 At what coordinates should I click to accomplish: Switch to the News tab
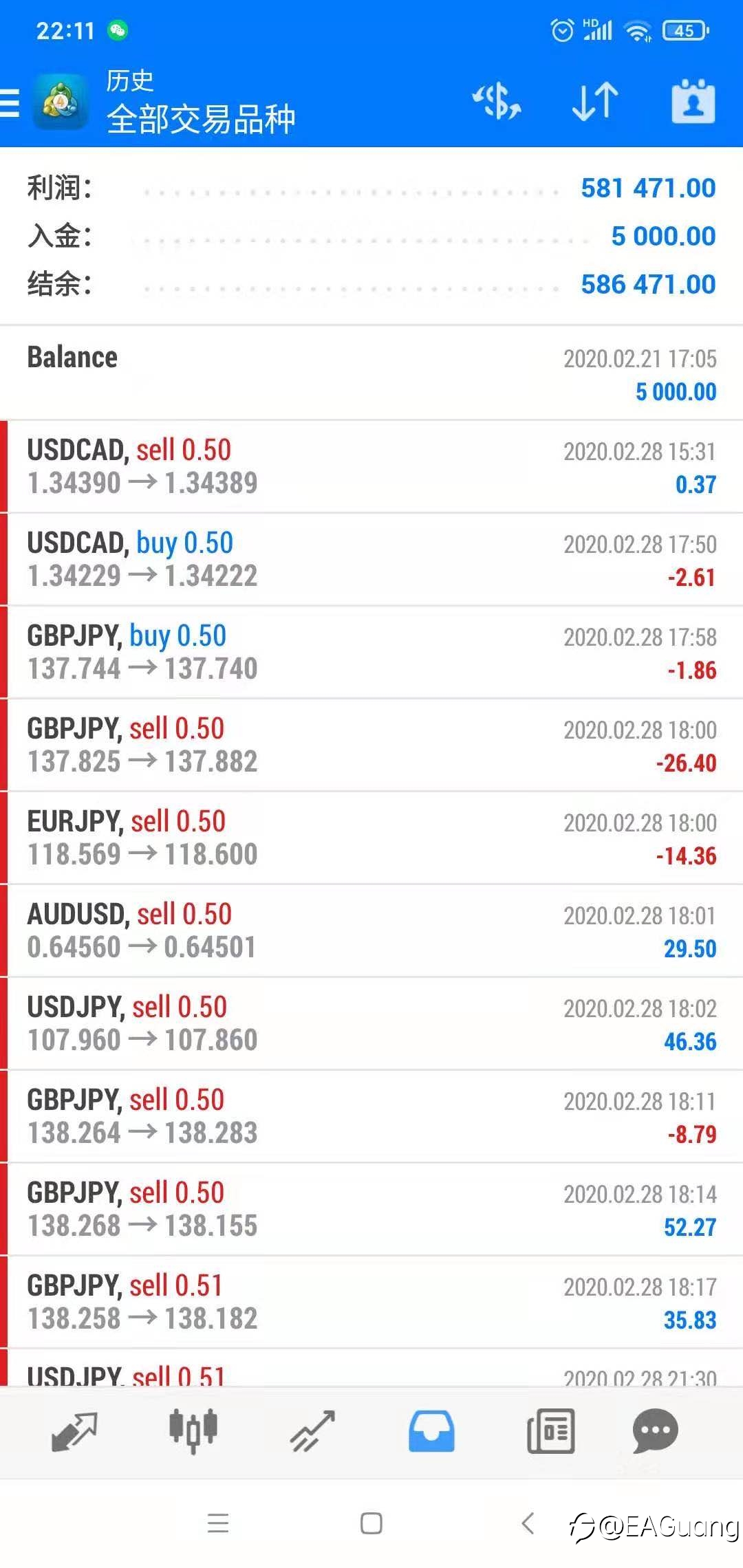coord(550,1432)
